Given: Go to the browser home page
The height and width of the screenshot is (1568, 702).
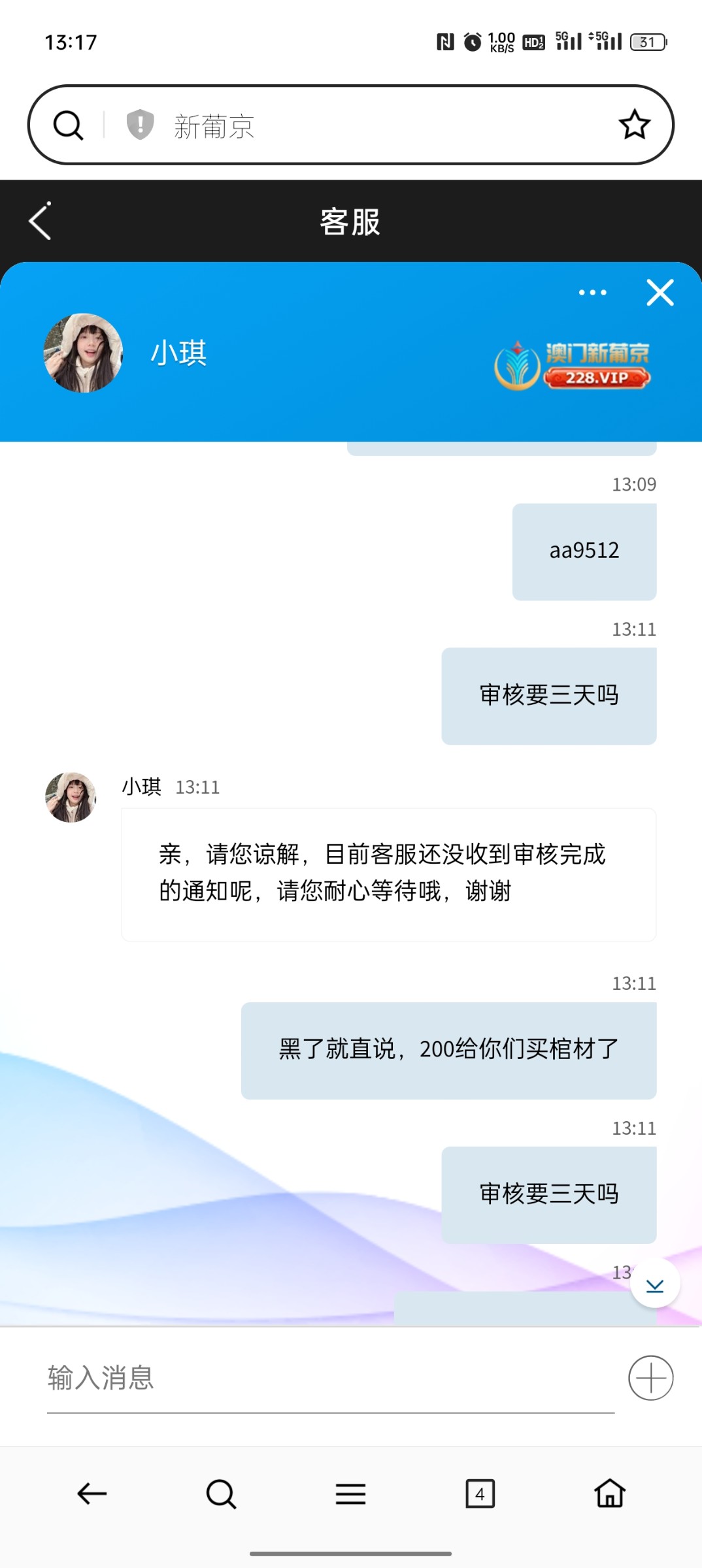Looking at the screenshot, I should [x=609, y=1494].
